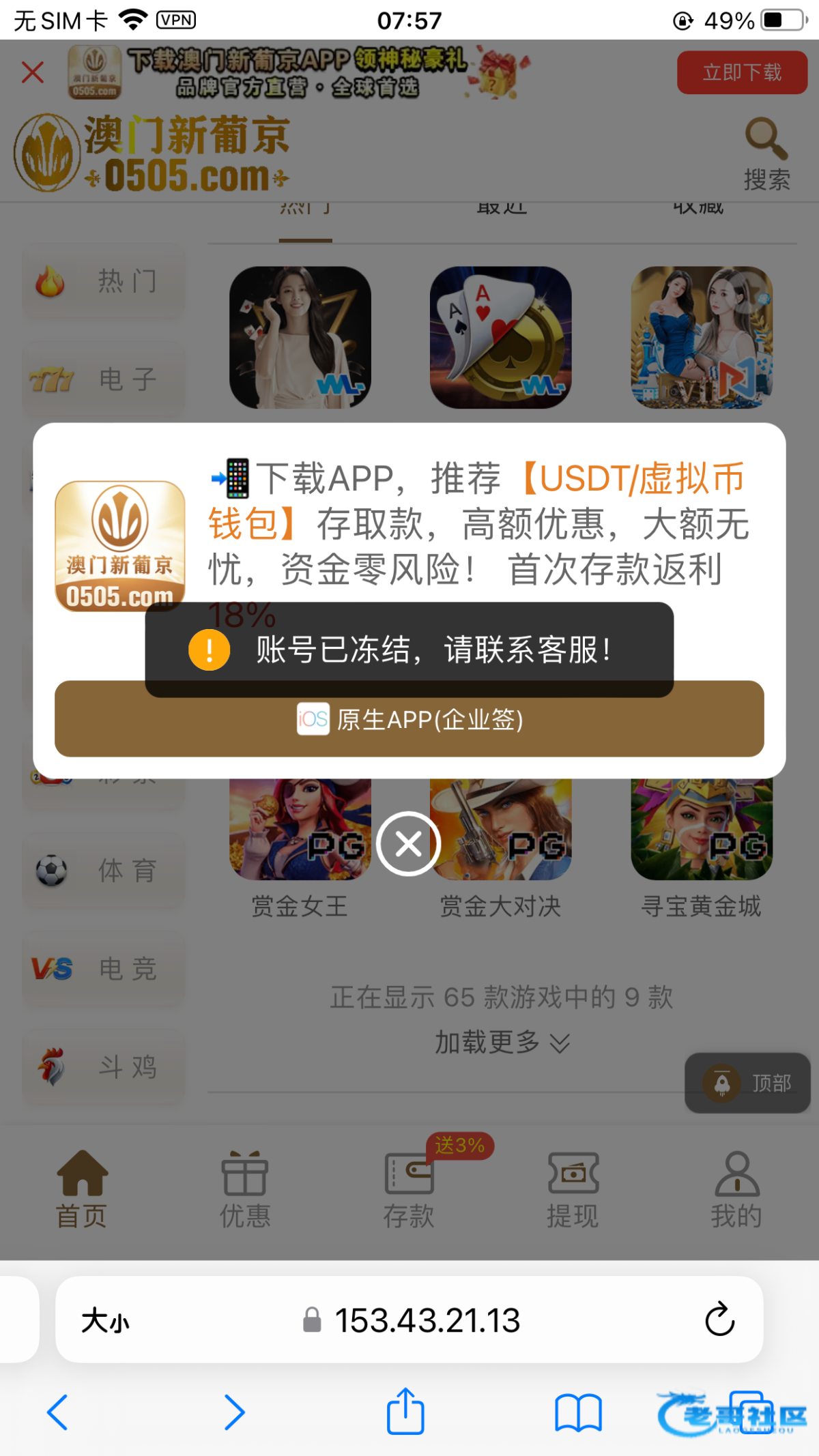Reload the page in Safari
This screenshot has height=1456, width=819.
point(719,1320)
